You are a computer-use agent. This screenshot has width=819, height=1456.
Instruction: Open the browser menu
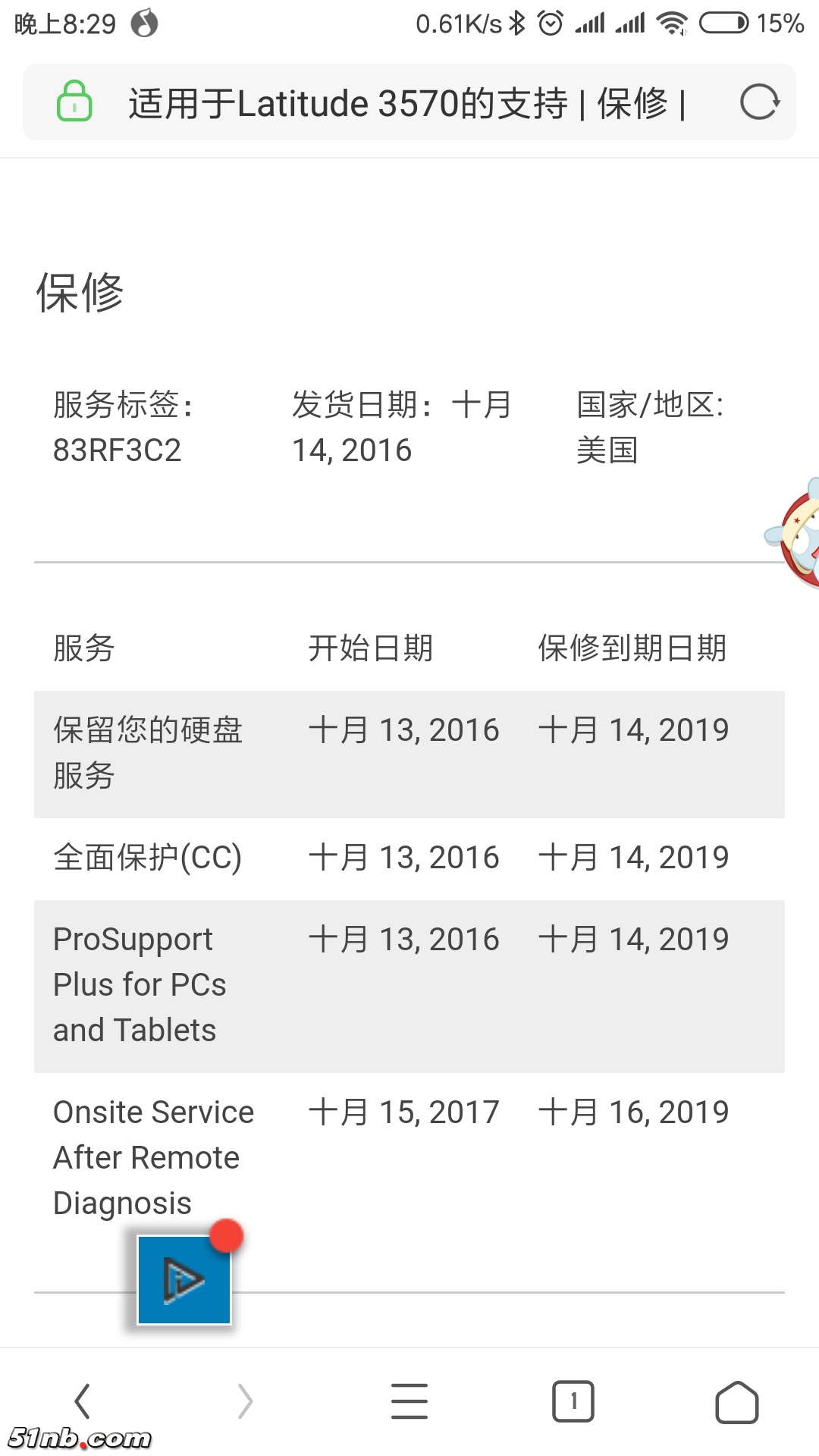pos(409,1401)
